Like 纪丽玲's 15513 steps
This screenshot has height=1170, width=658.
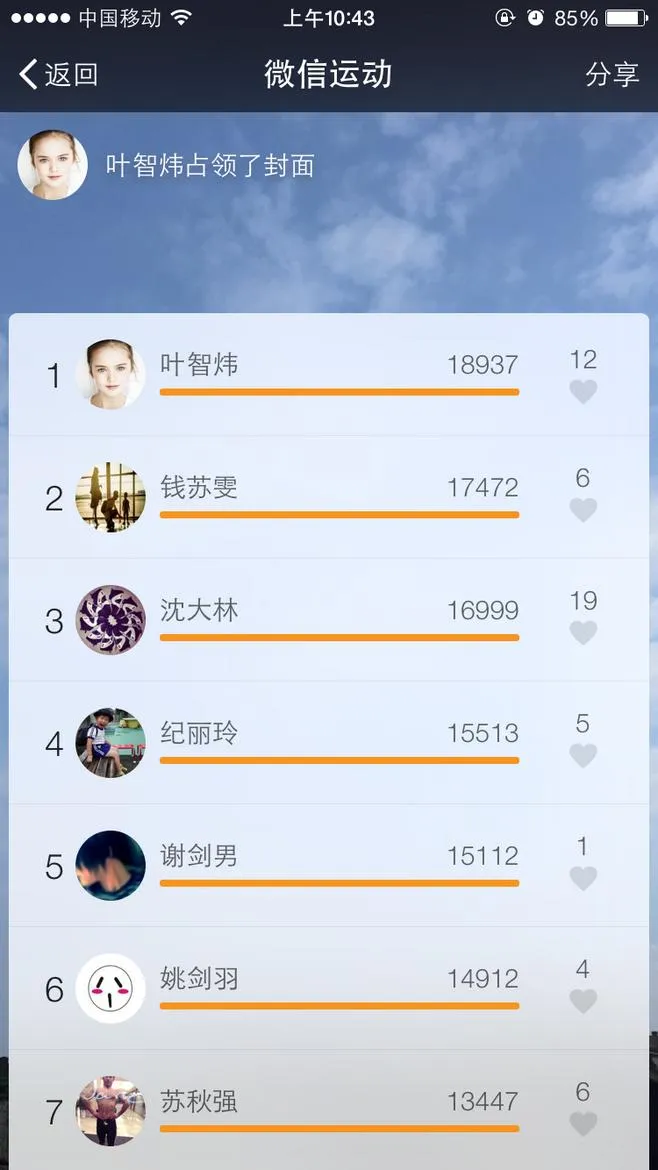tap(583, 755)
